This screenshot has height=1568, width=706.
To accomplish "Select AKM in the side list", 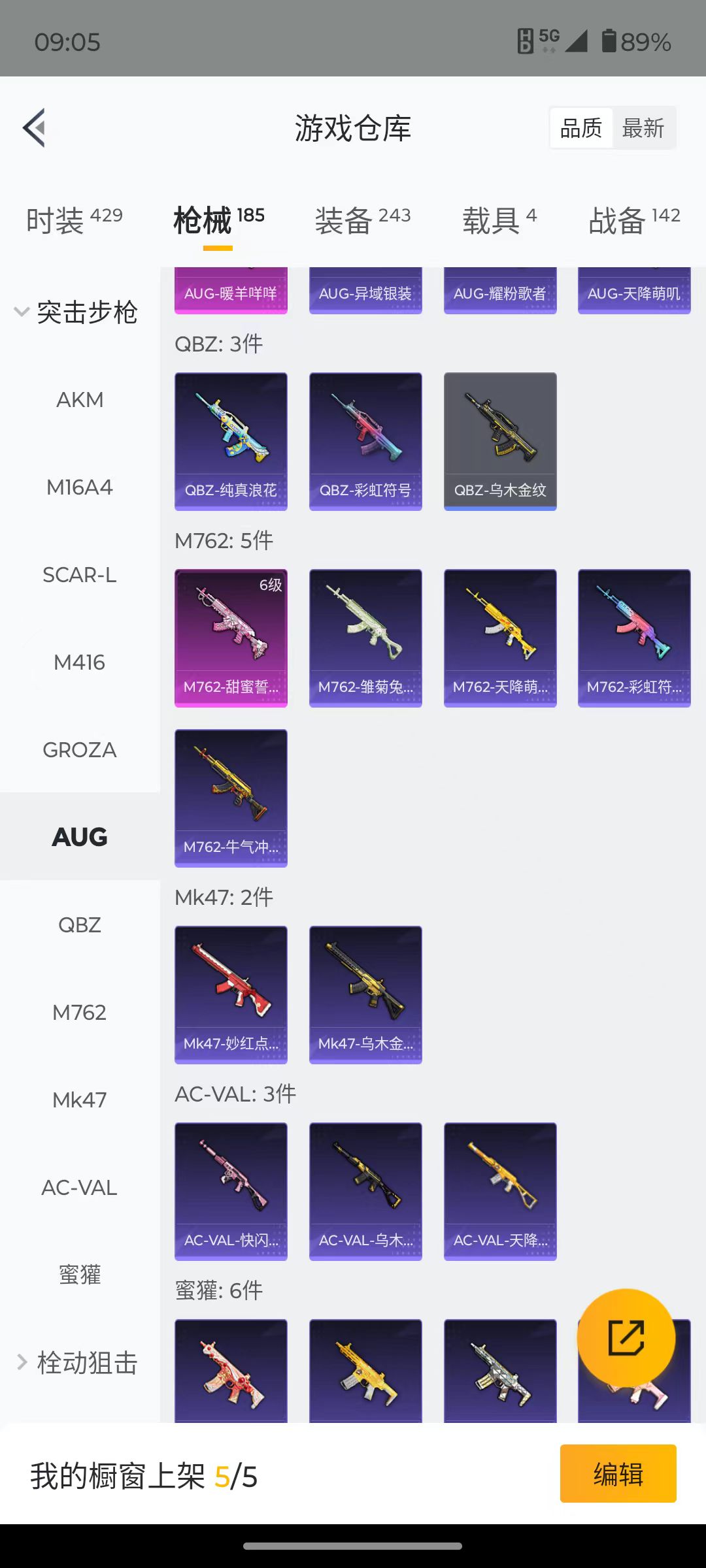I will (x=80, y=399).
